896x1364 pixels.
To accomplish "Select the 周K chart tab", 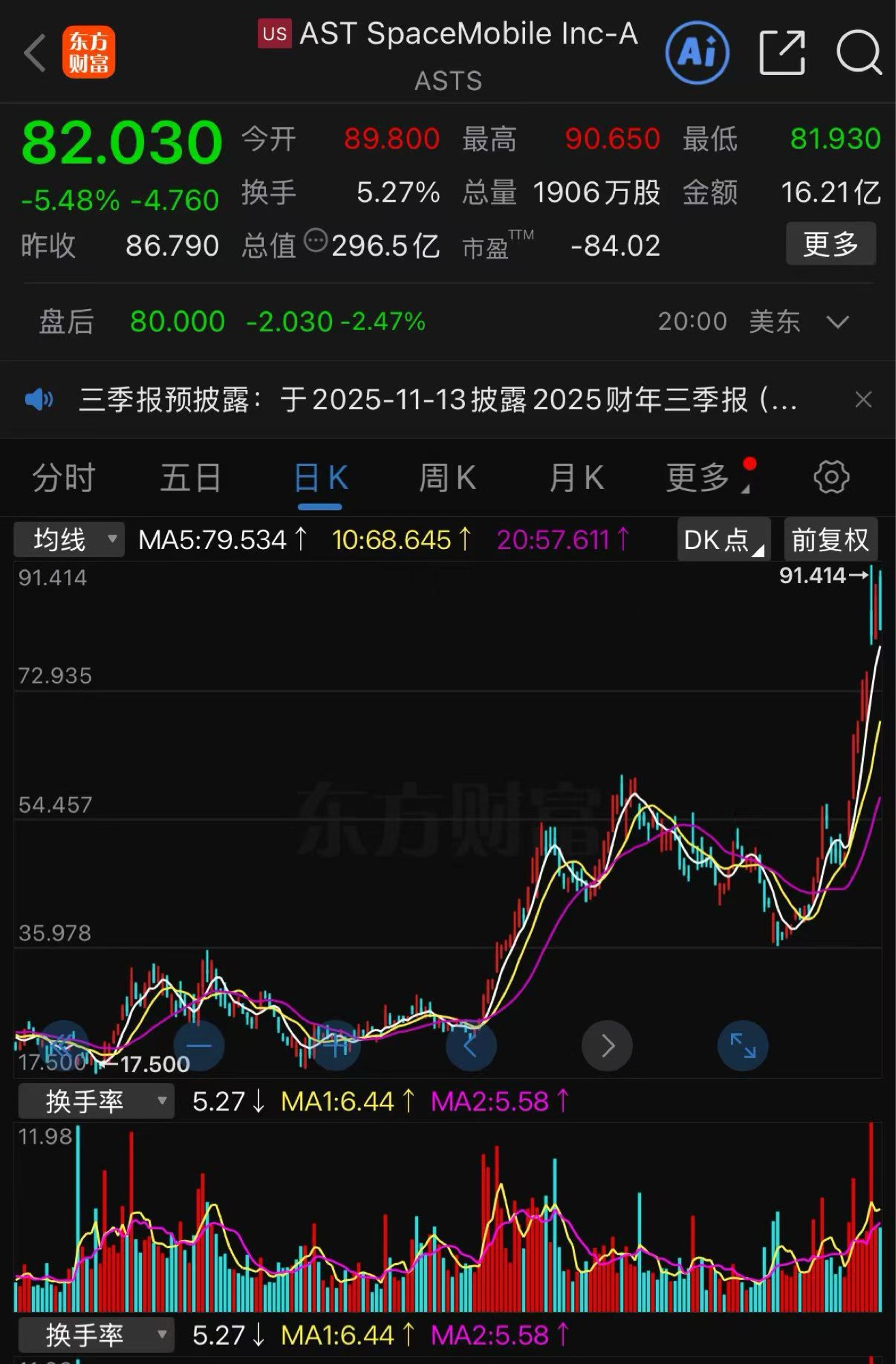I will pos(447,477).
